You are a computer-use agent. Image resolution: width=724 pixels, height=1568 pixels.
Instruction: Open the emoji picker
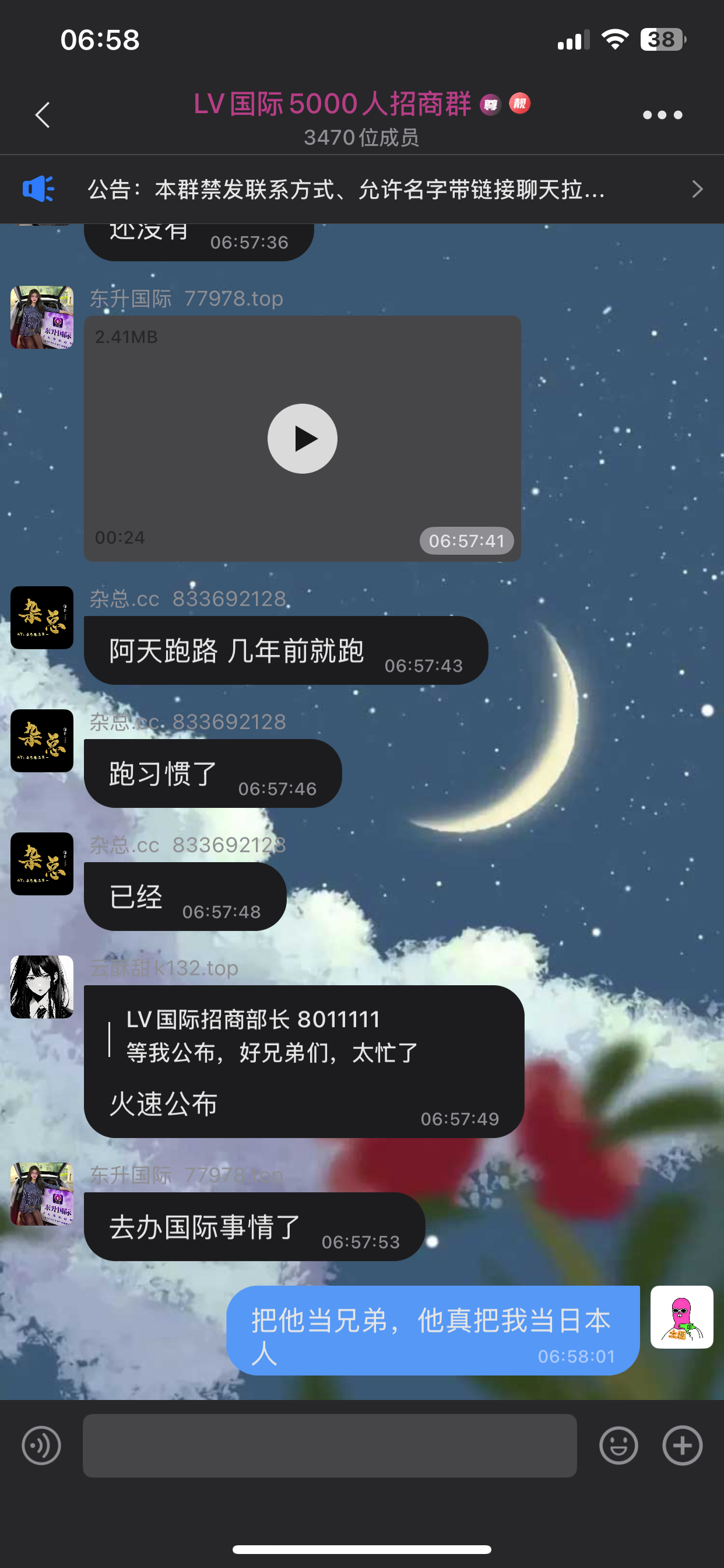[x=618, y=1445]
